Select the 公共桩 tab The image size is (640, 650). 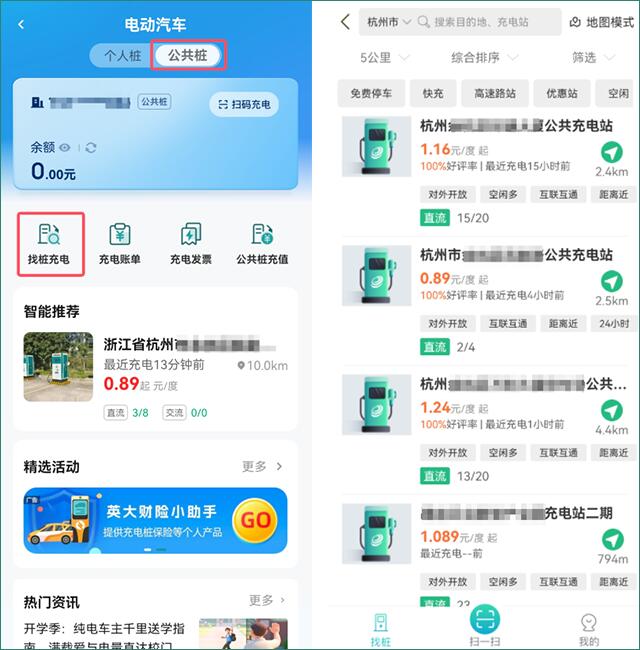pos(188,56)
